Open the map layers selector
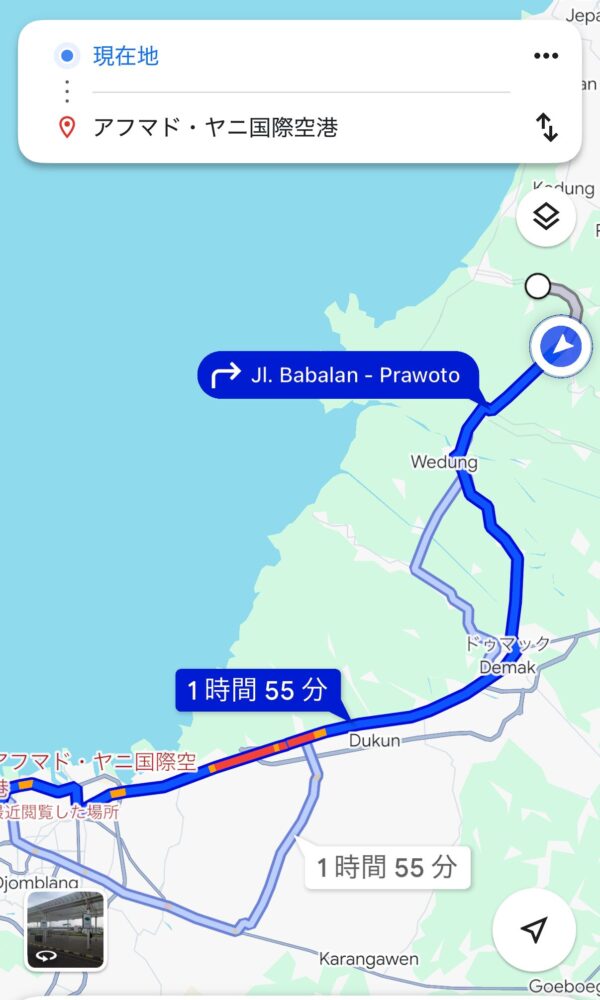Image resolution: width=600 pixels, height=1000 pixels. (x=546, y=217)
